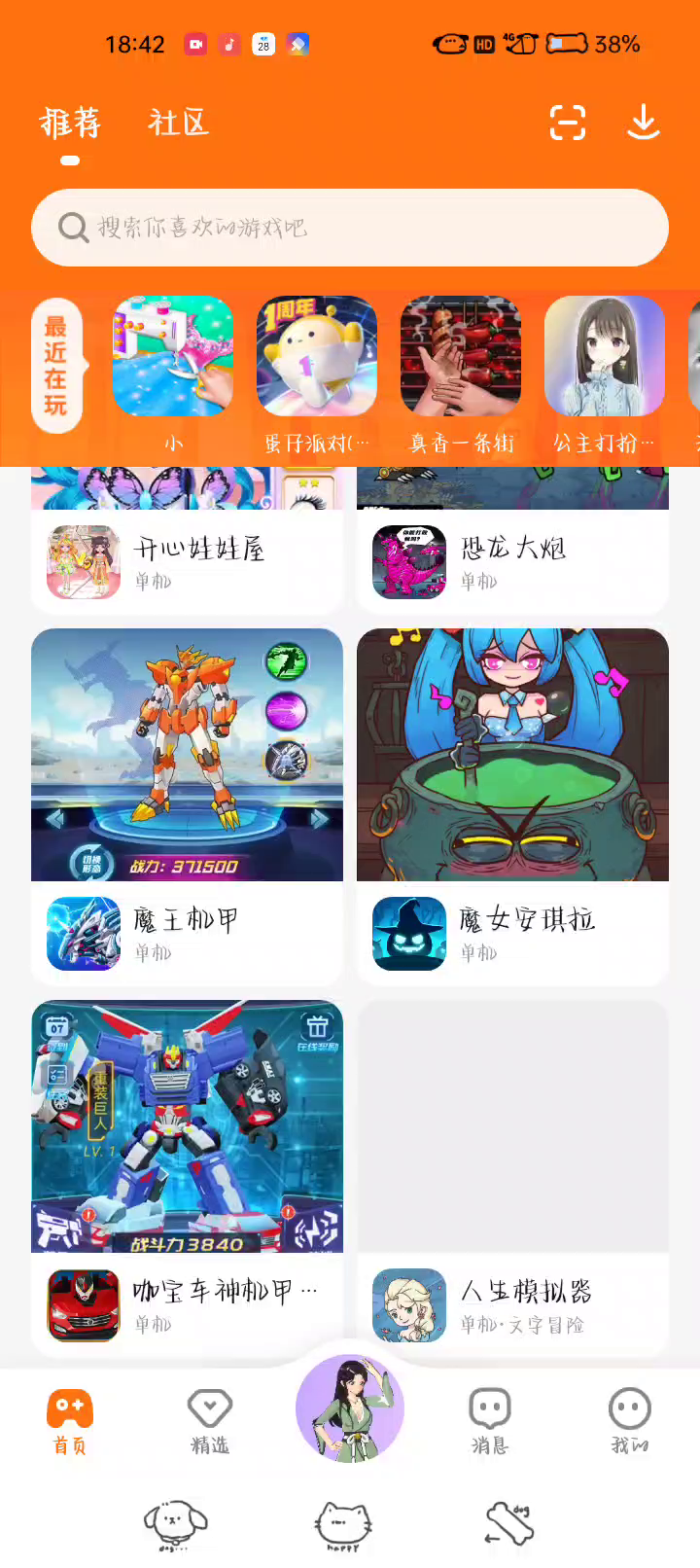Open the 魔女安琪拉 game card

512,805
